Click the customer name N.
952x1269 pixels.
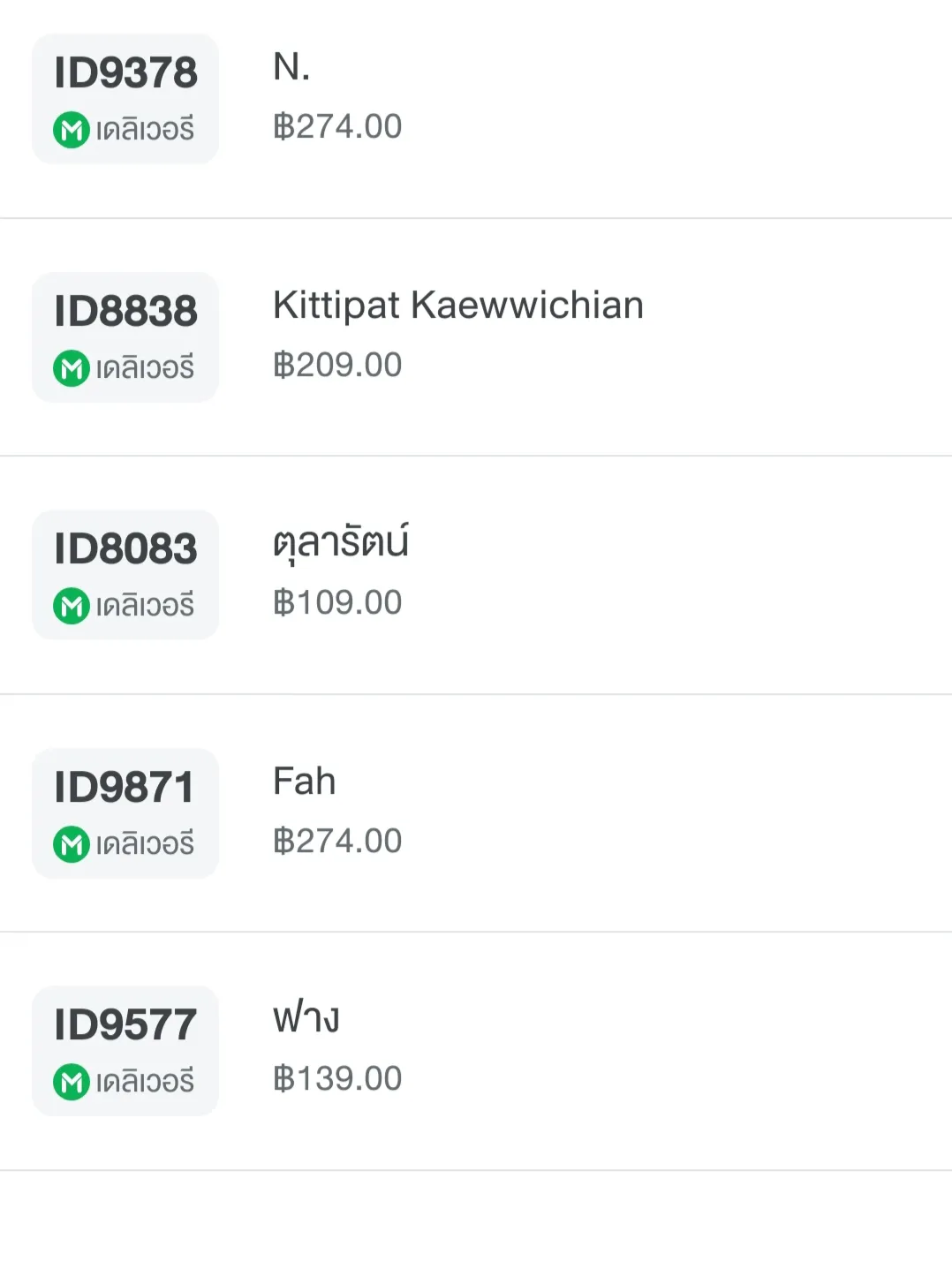[291, 66]
